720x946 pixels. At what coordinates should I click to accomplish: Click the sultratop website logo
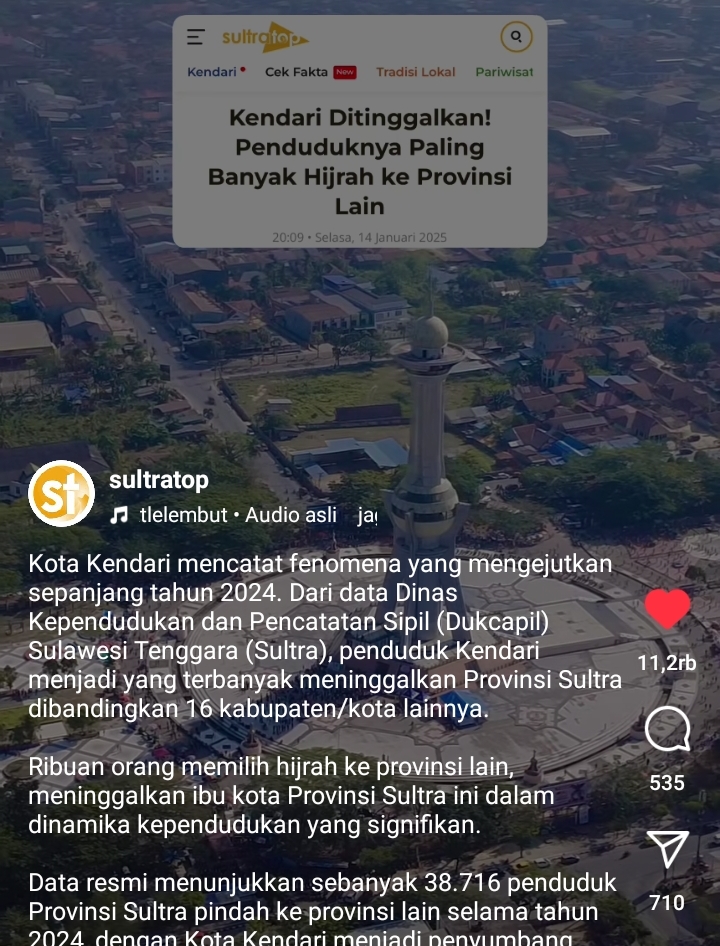[266, 38]
